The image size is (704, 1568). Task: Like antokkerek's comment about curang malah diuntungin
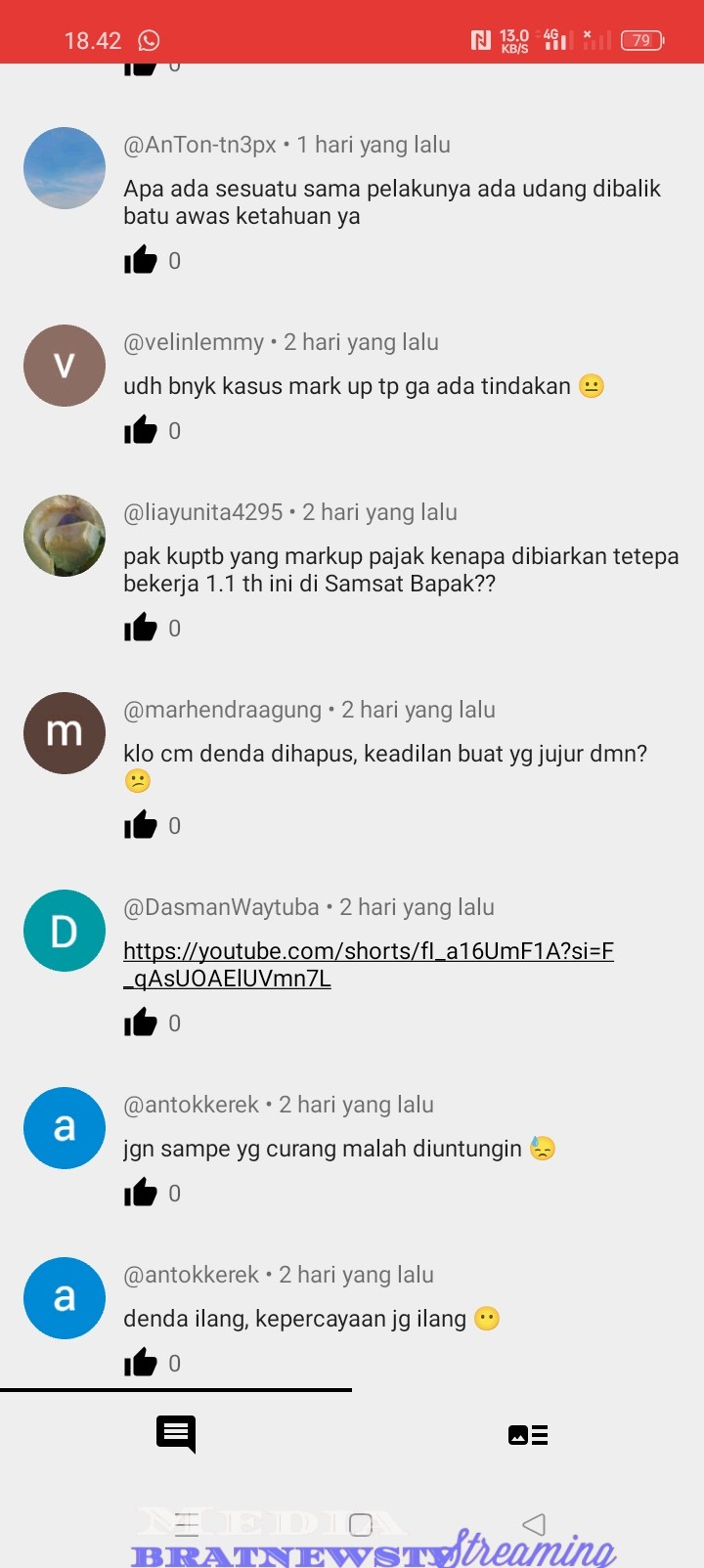tap(141, 1193)
